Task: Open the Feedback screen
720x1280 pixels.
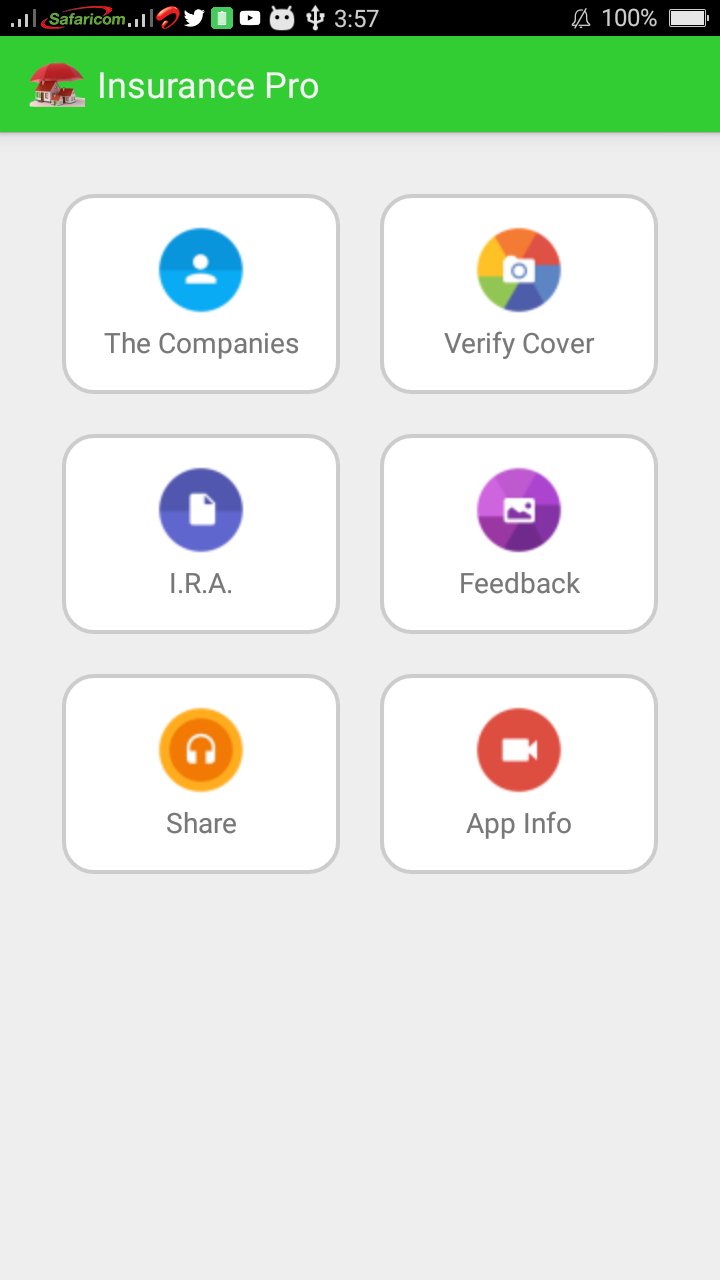Action: pos(518,532)
